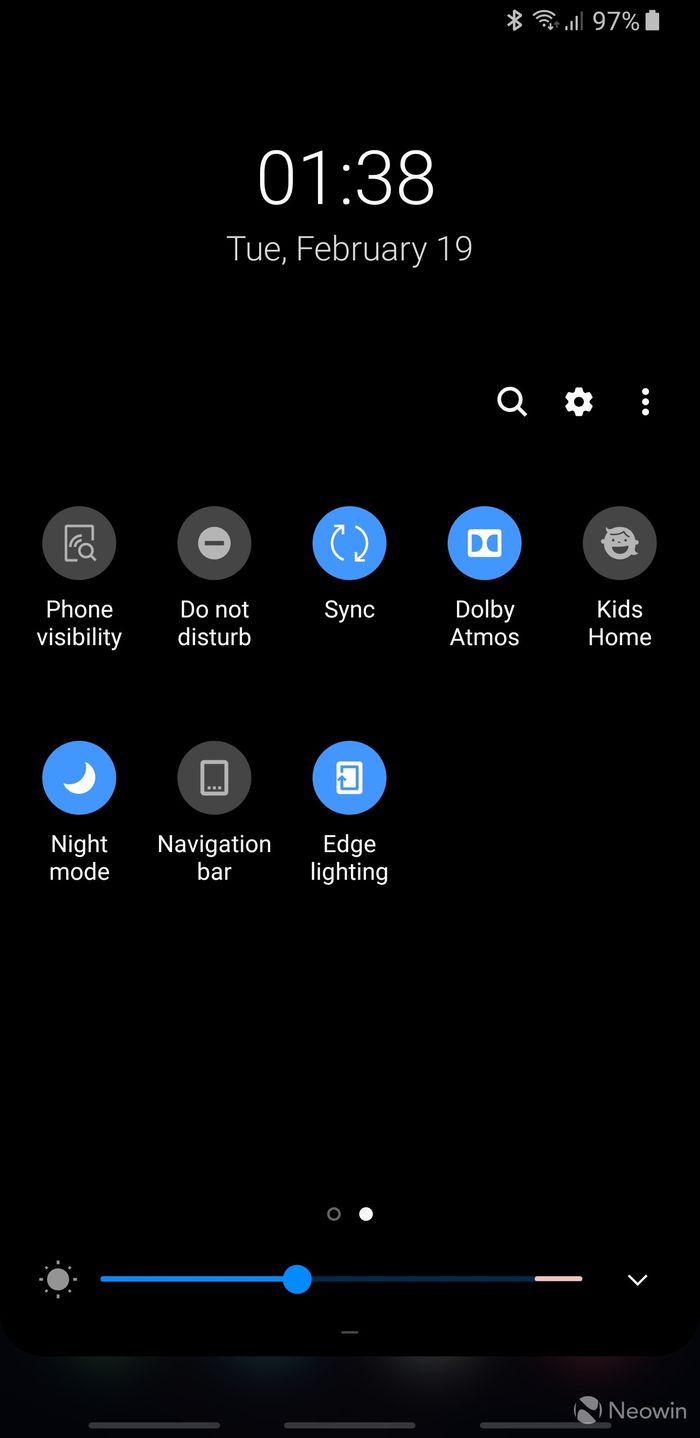Open the three-dot overflow menu
The image size is (700, 1438).
pyautogui.click(x=645, y=402)
